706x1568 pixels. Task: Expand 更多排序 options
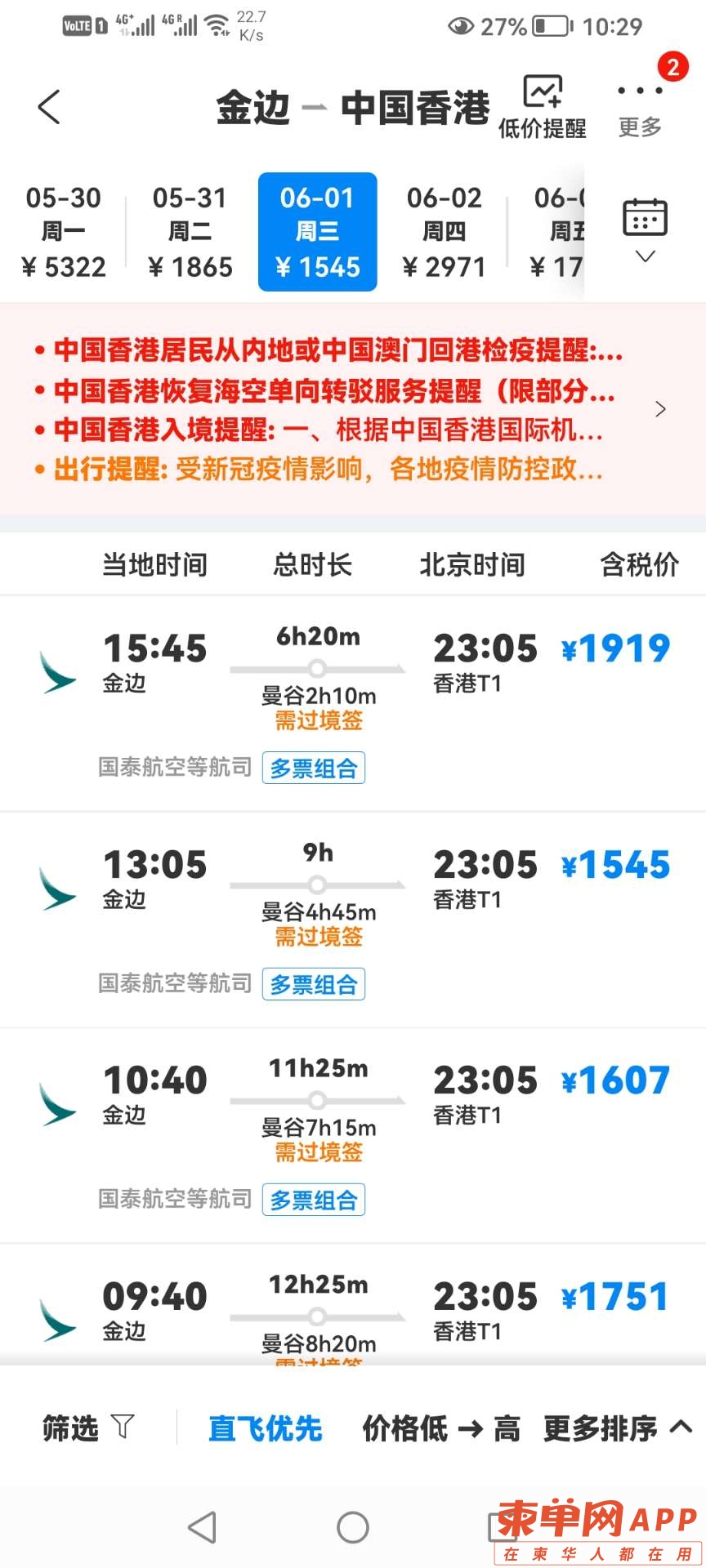(617, 1428)
